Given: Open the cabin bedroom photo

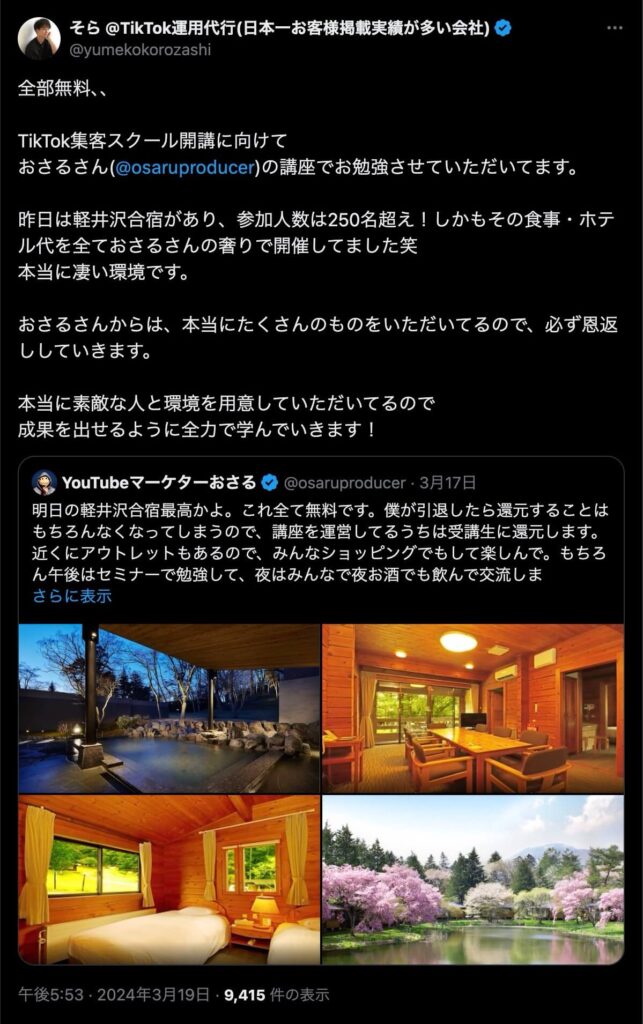Looking at the screenshot, I should [x=168, y=879].
